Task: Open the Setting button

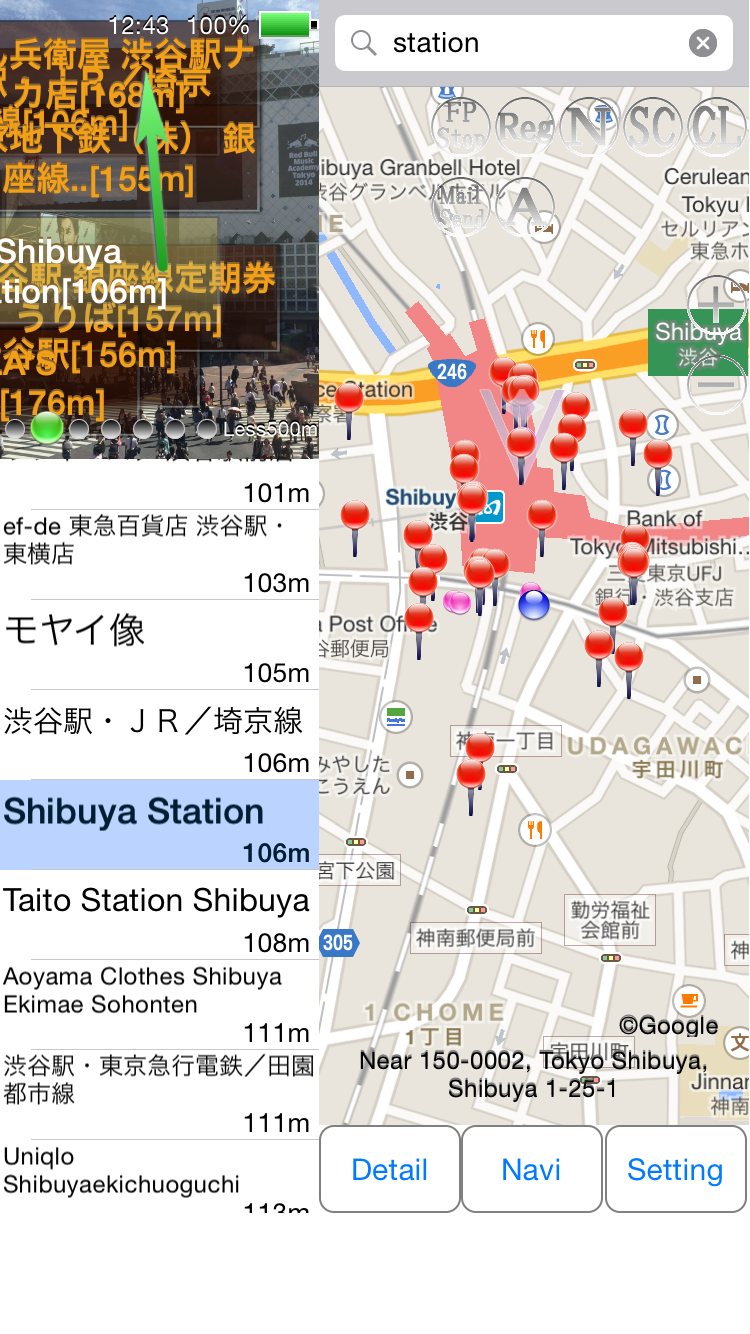Action: pyautogui.click(x=675, y=1169)
